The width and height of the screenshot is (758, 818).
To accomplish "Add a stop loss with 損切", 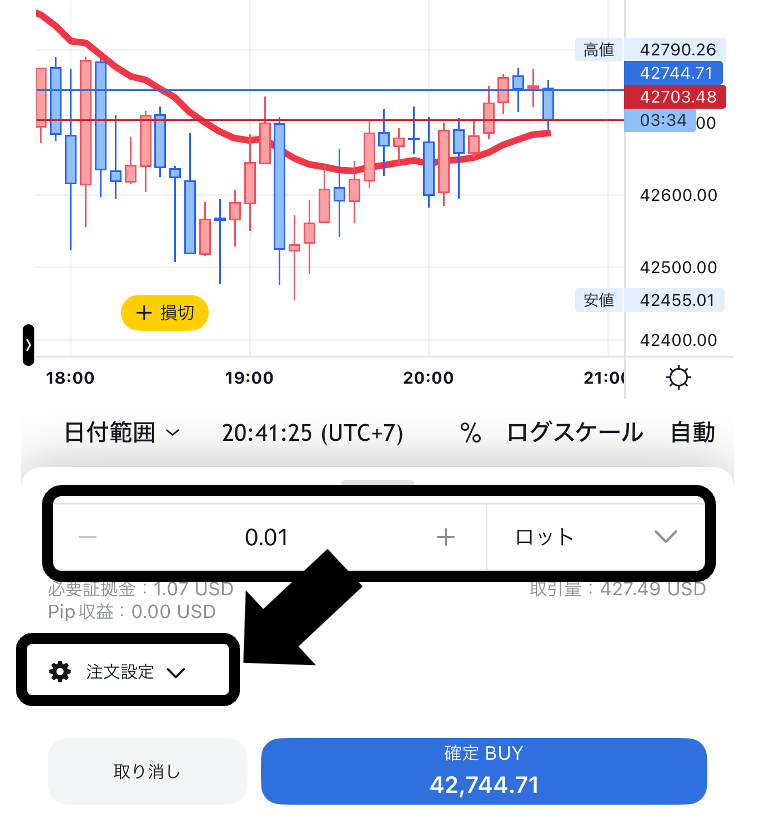I will click(165, 313).
